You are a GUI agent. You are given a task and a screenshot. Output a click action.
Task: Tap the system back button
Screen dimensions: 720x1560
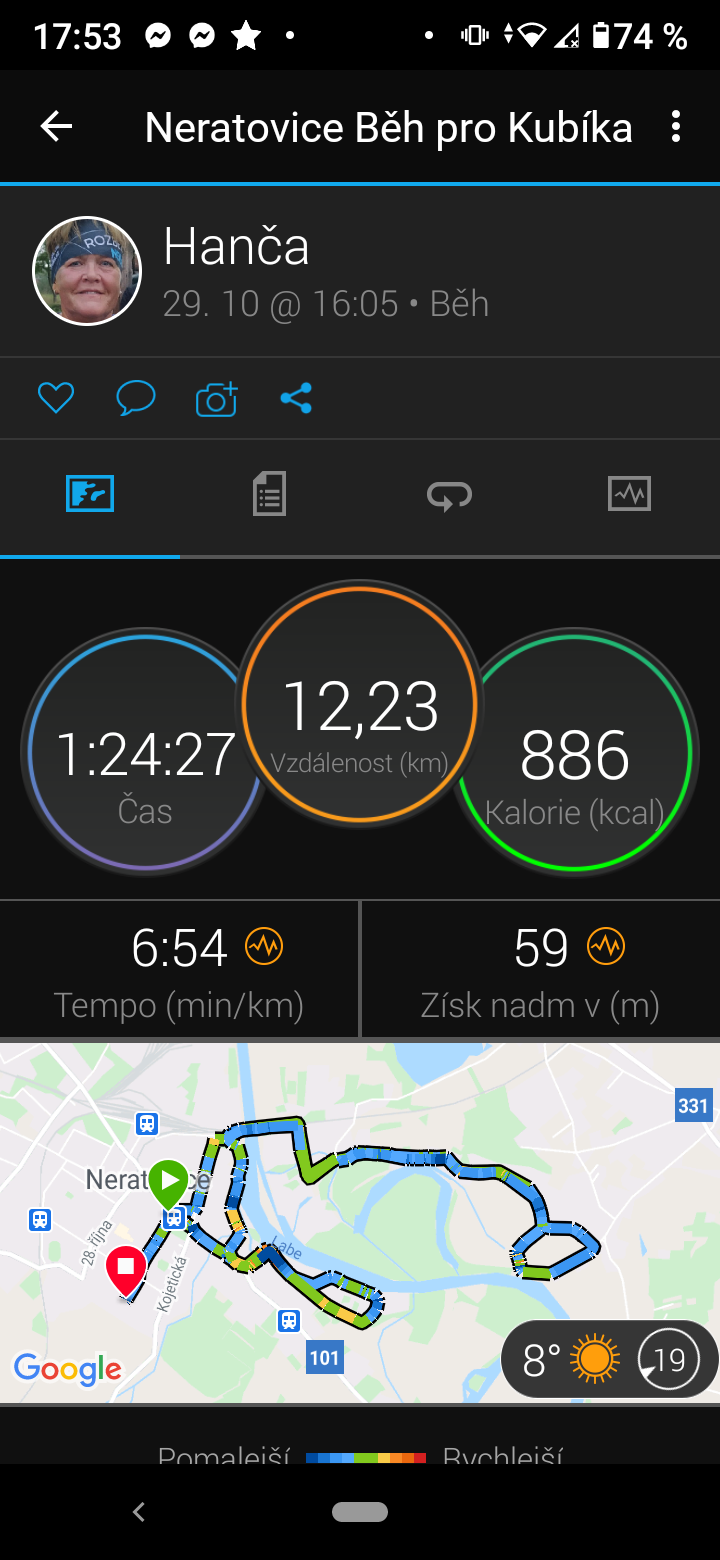click(139, 1512)
